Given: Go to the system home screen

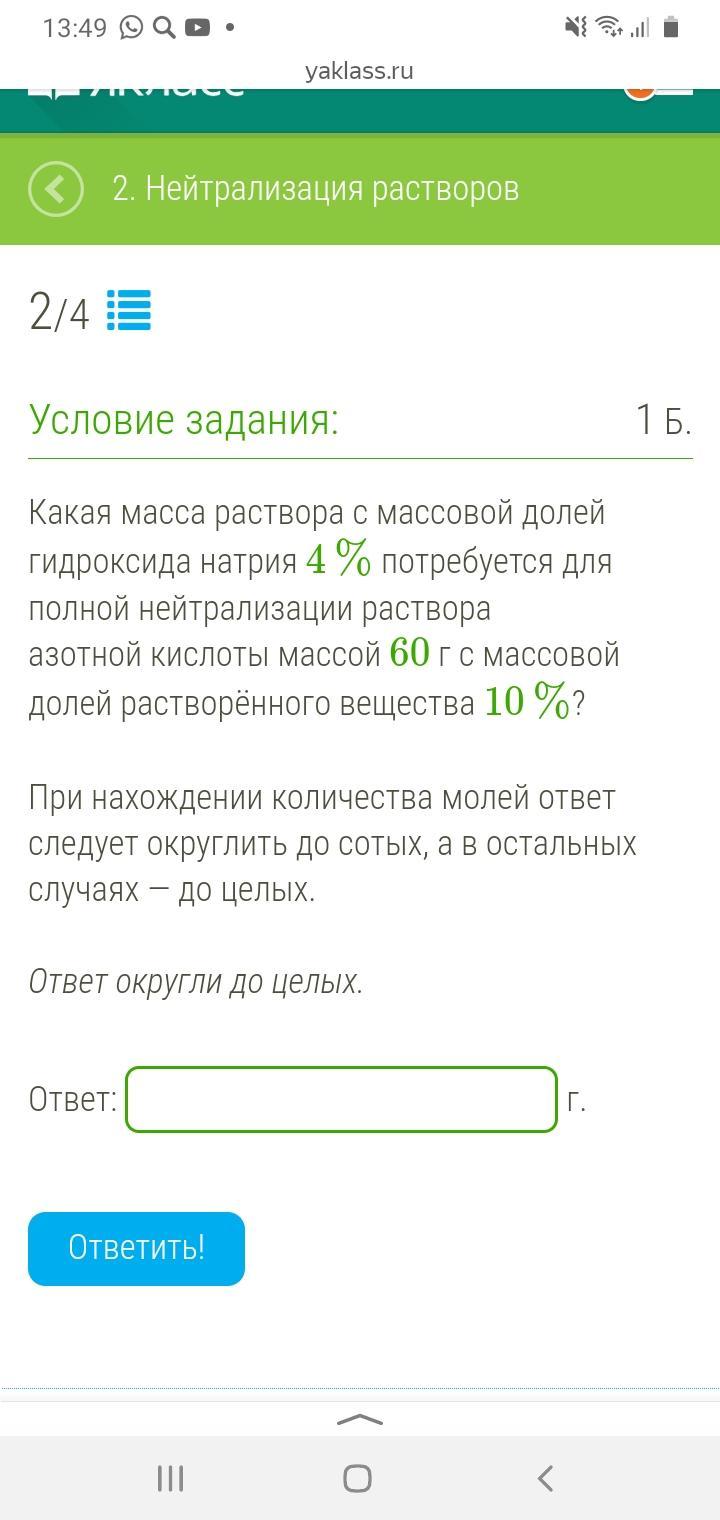Looking at the screenshot, I should pos(358,1478).
